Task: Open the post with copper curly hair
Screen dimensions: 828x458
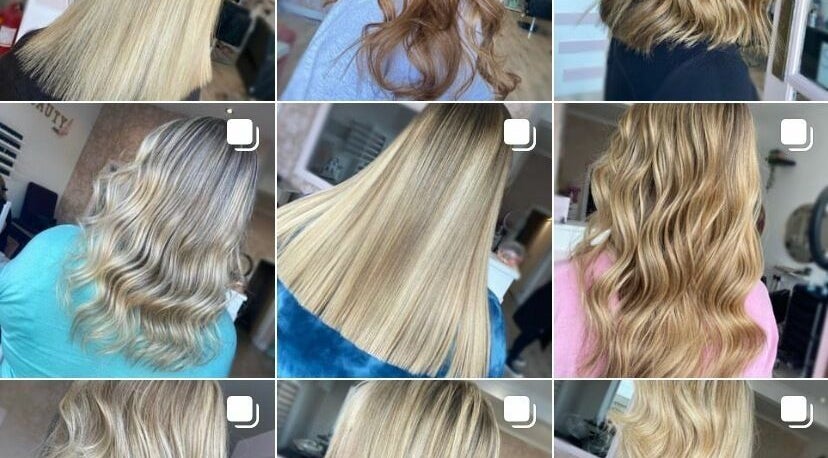Action: tap(414, 50)
